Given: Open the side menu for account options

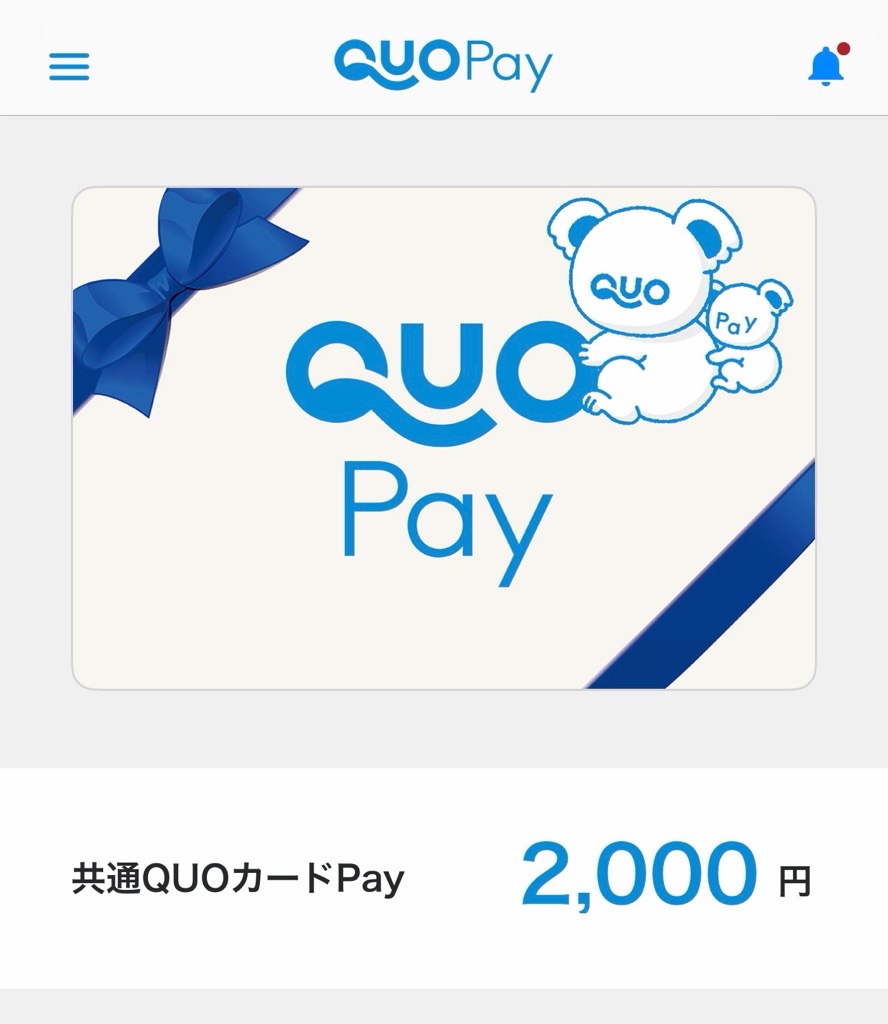Looking at the screenshot, I should (x=68, y=67).
